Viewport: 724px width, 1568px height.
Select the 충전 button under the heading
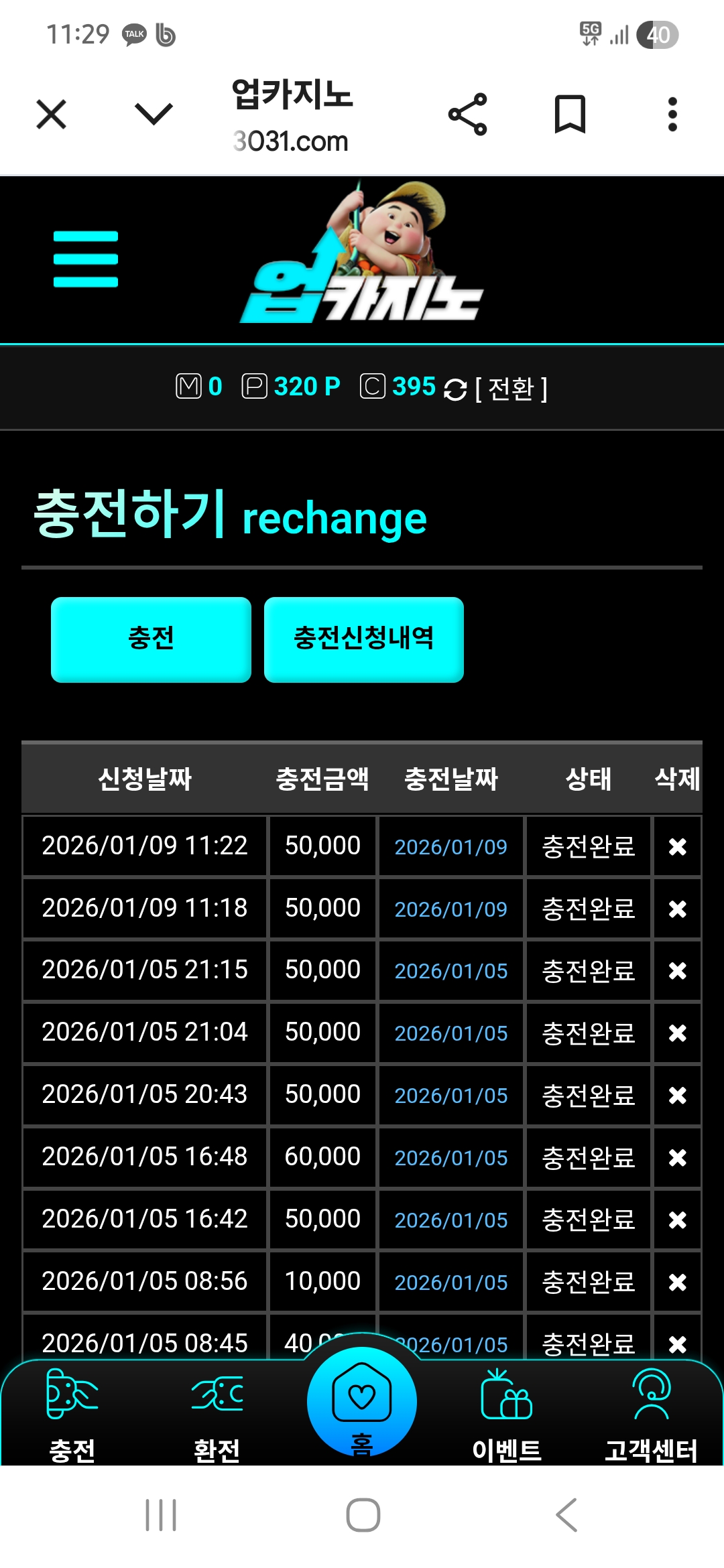tap(151, 639)
